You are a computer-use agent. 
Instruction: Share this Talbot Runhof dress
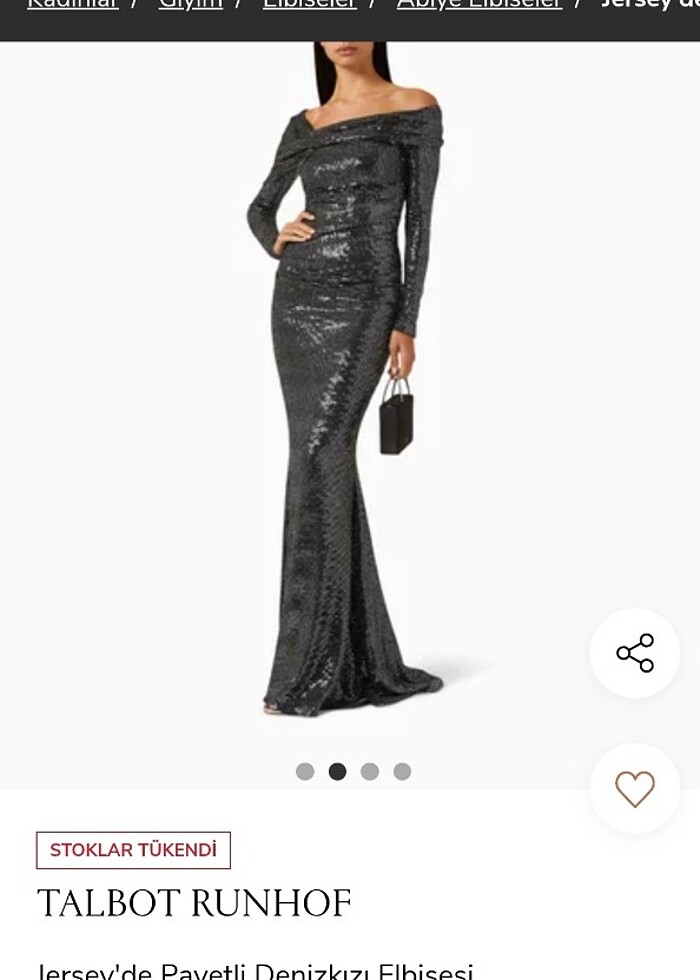point(635,653)
